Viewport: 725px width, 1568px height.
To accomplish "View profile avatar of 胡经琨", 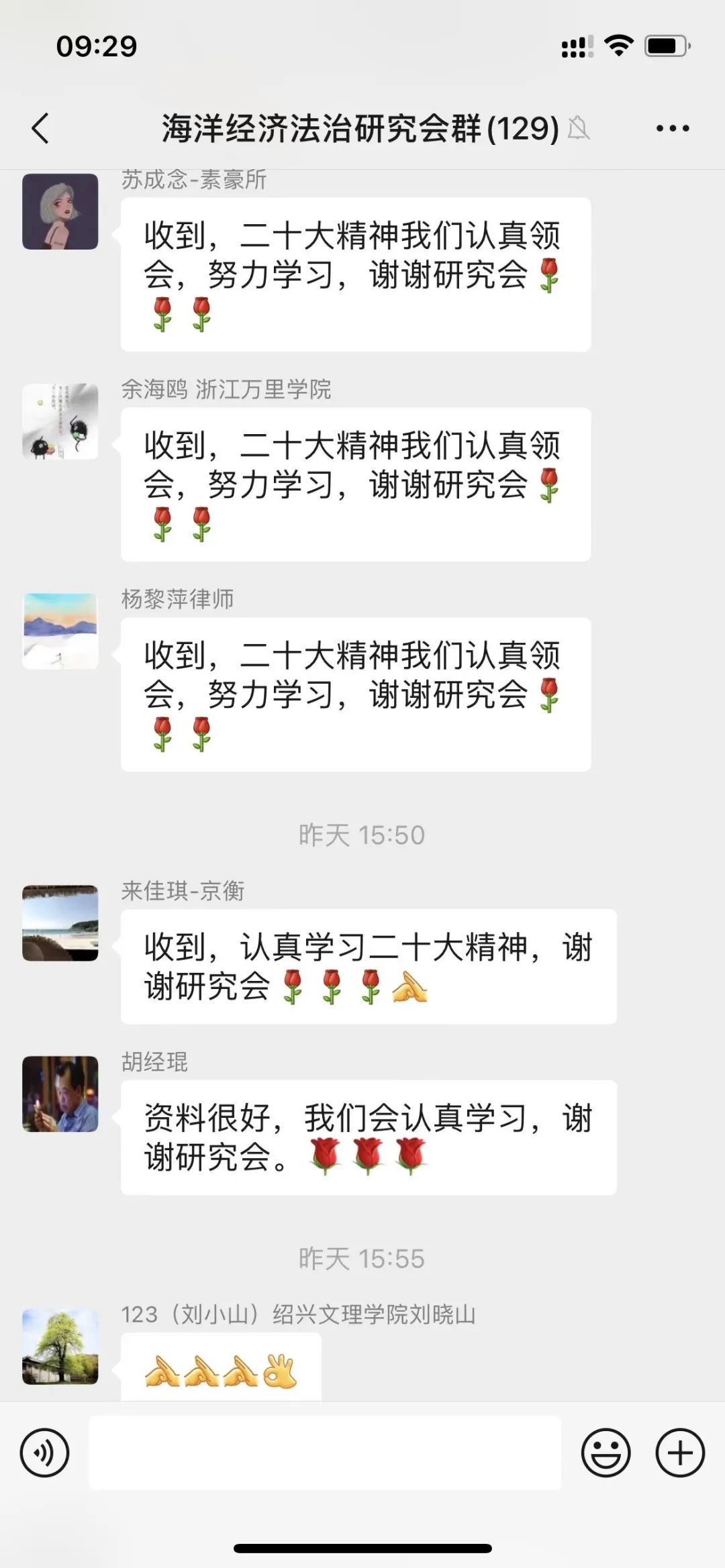I will pyautogui.click(x=60, y=1094).
